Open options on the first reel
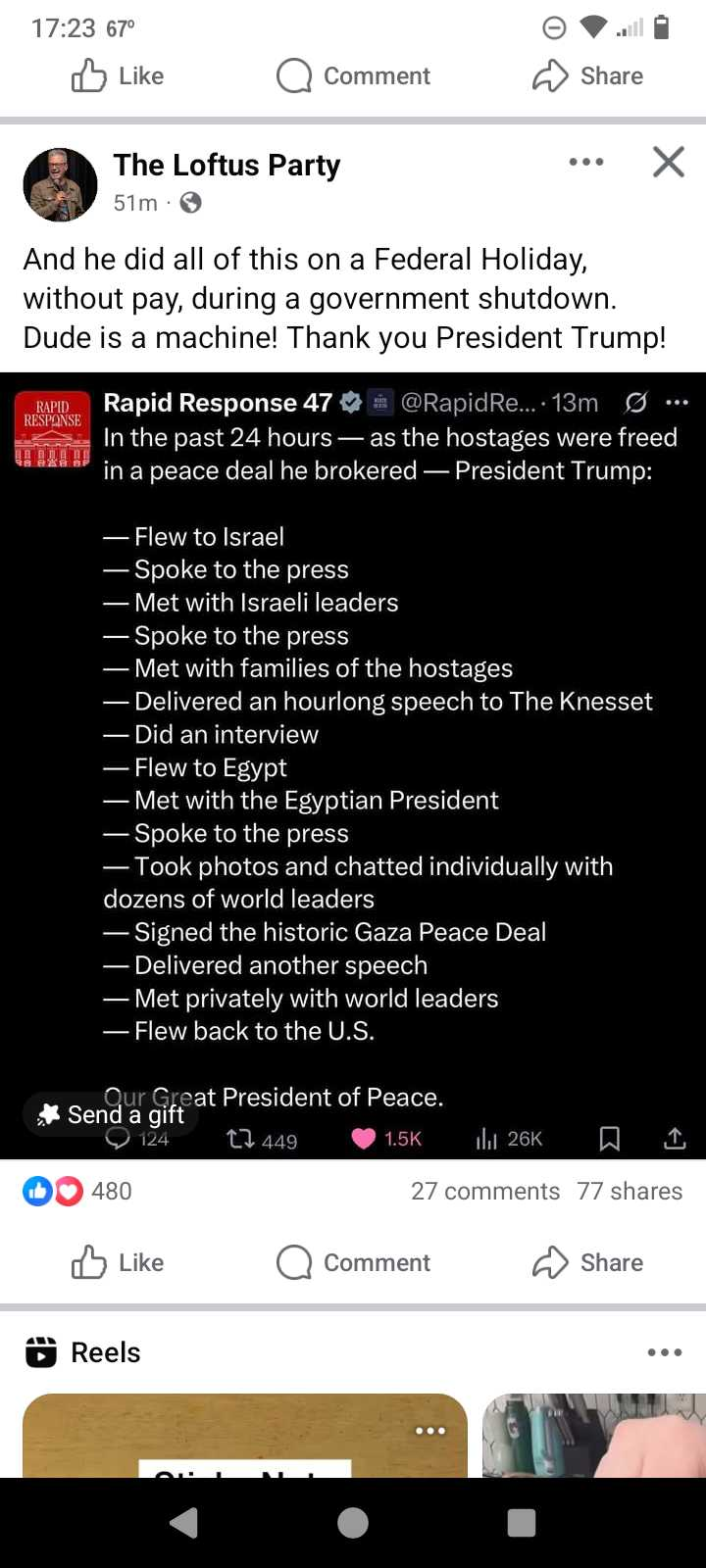This screenshot has width=706, height=1568. click(429, 1431)
